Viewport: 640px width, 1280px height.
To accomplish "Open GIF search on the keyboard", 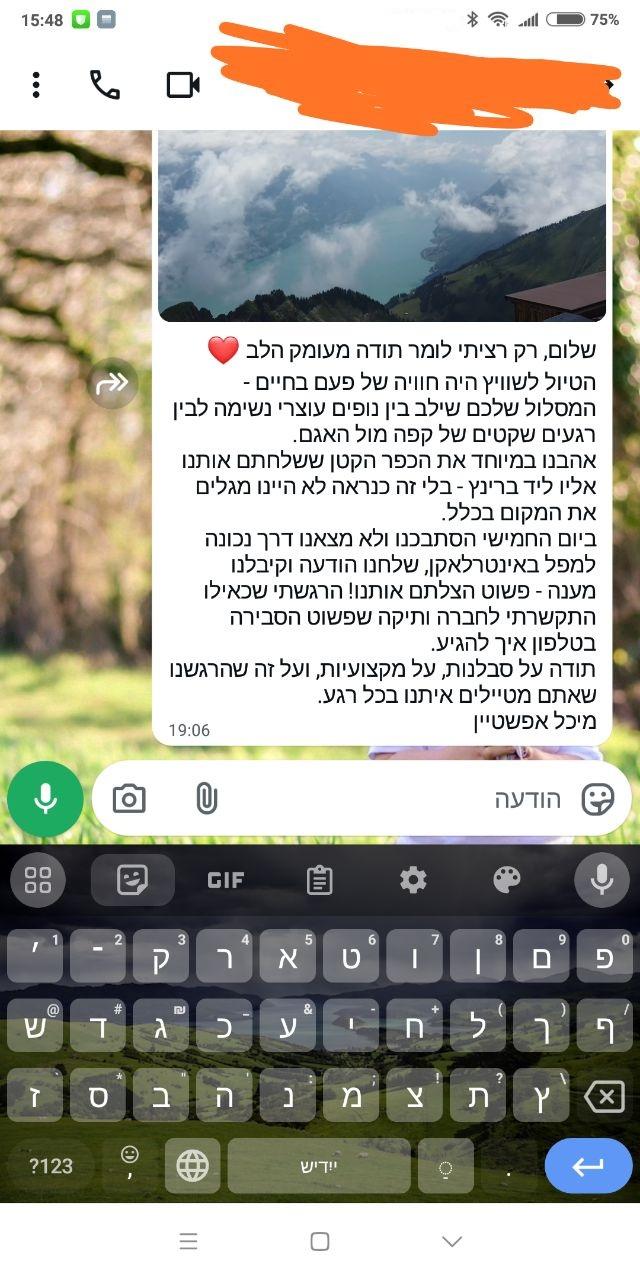I will (x=226, y=880).
